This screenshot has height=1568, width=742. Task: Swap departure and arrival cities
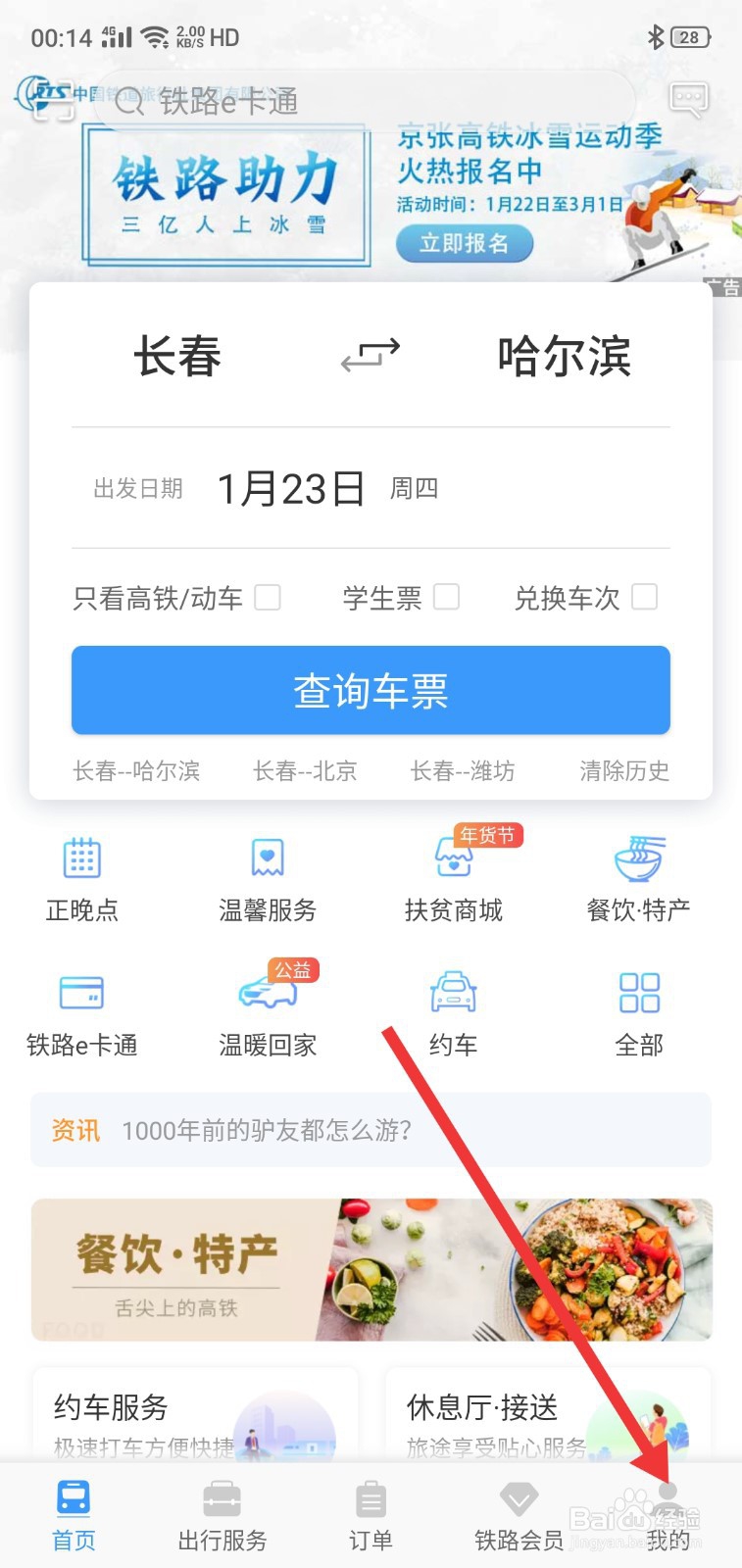point(370,357)
